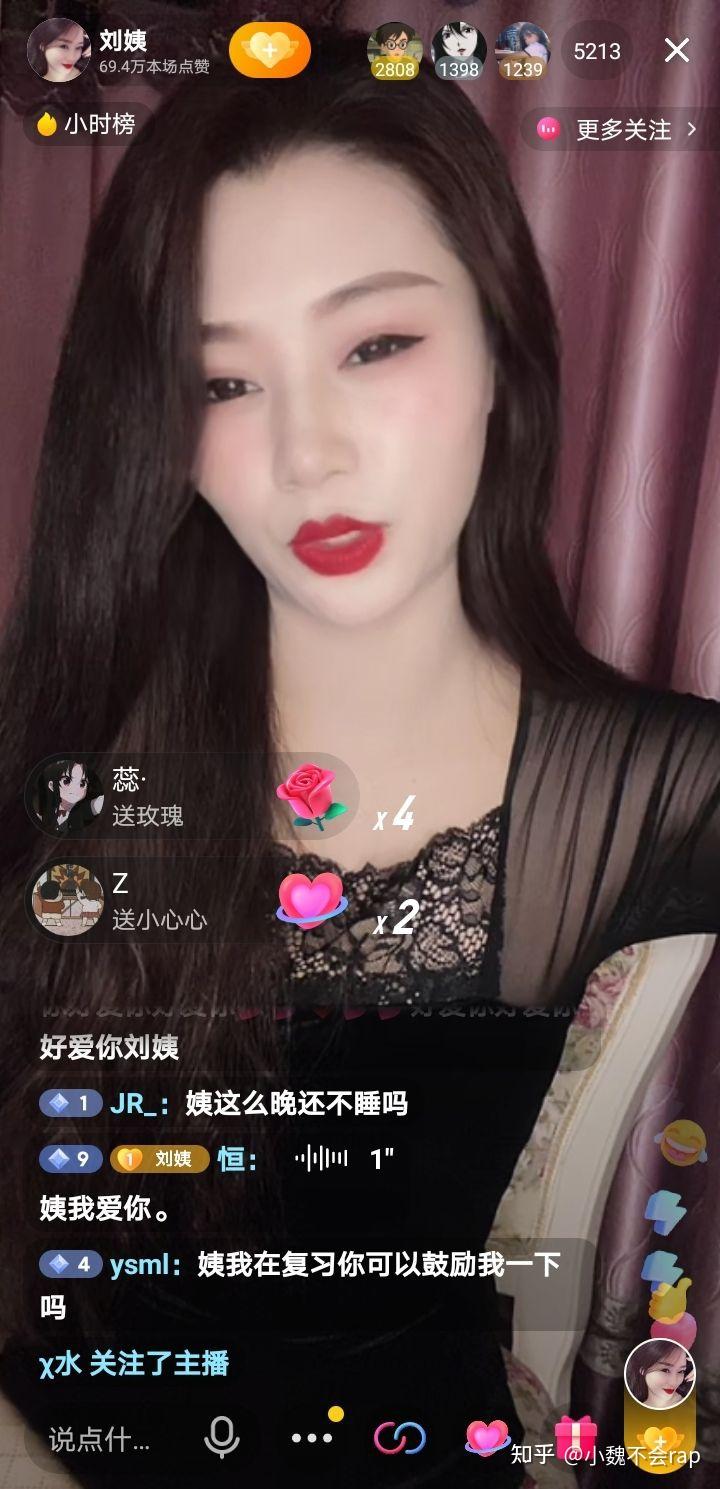
Task: Open 更多关注 to see more follows
Action: click(x=619, y=129)
